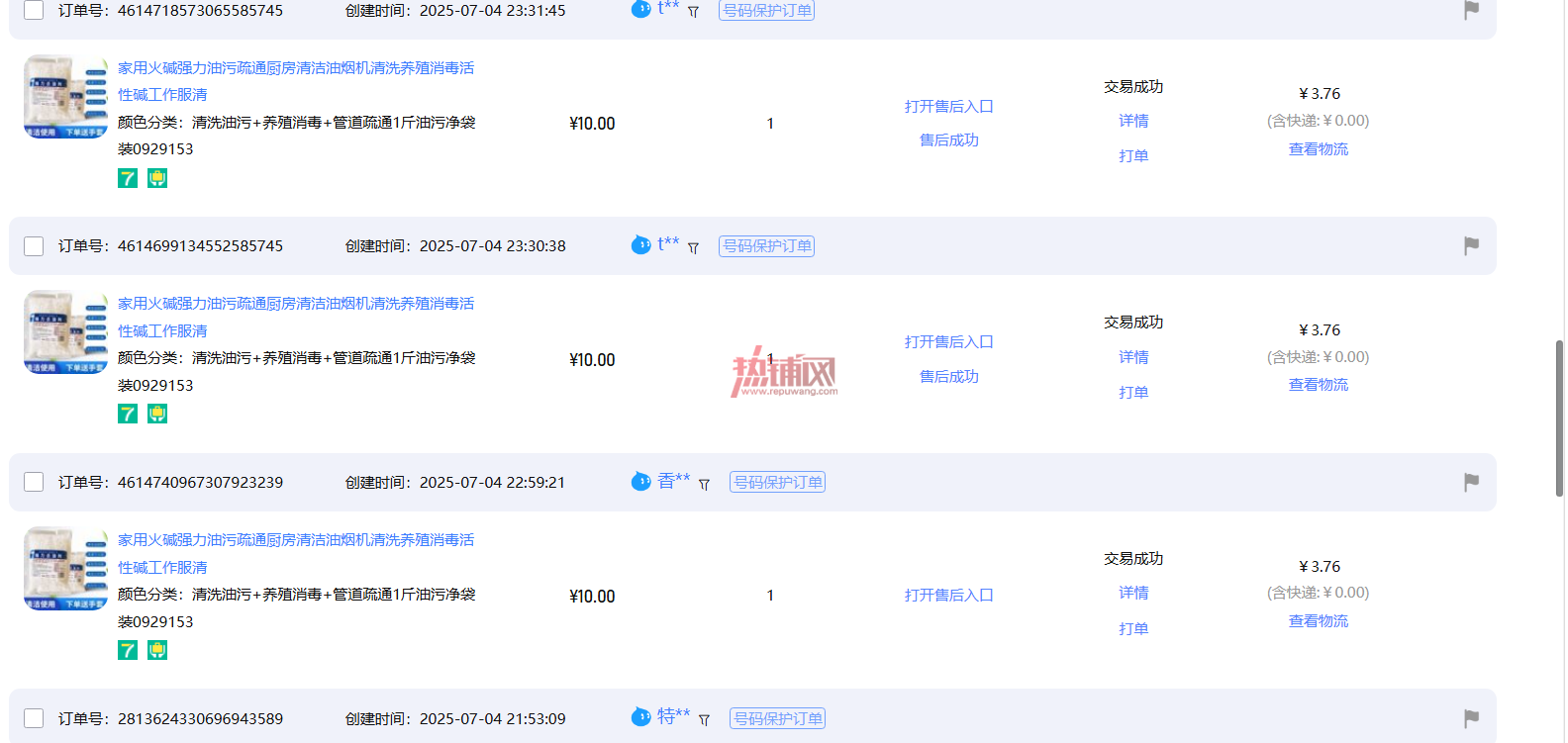Screen dimensions: 1568x743
Task: Click 号码保护订单 tag on order 4614740967307923239
Action: (x=777, y=482)
